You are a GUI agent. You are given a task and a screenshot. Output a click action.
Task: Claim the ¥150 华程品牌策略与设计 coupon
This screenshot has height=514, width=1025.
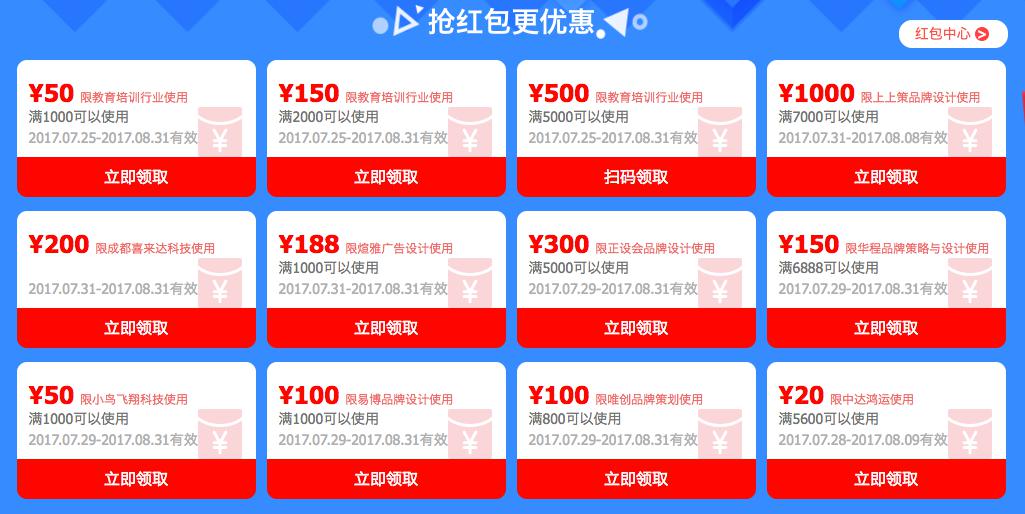pyautogui.click(x=886, y=328)
